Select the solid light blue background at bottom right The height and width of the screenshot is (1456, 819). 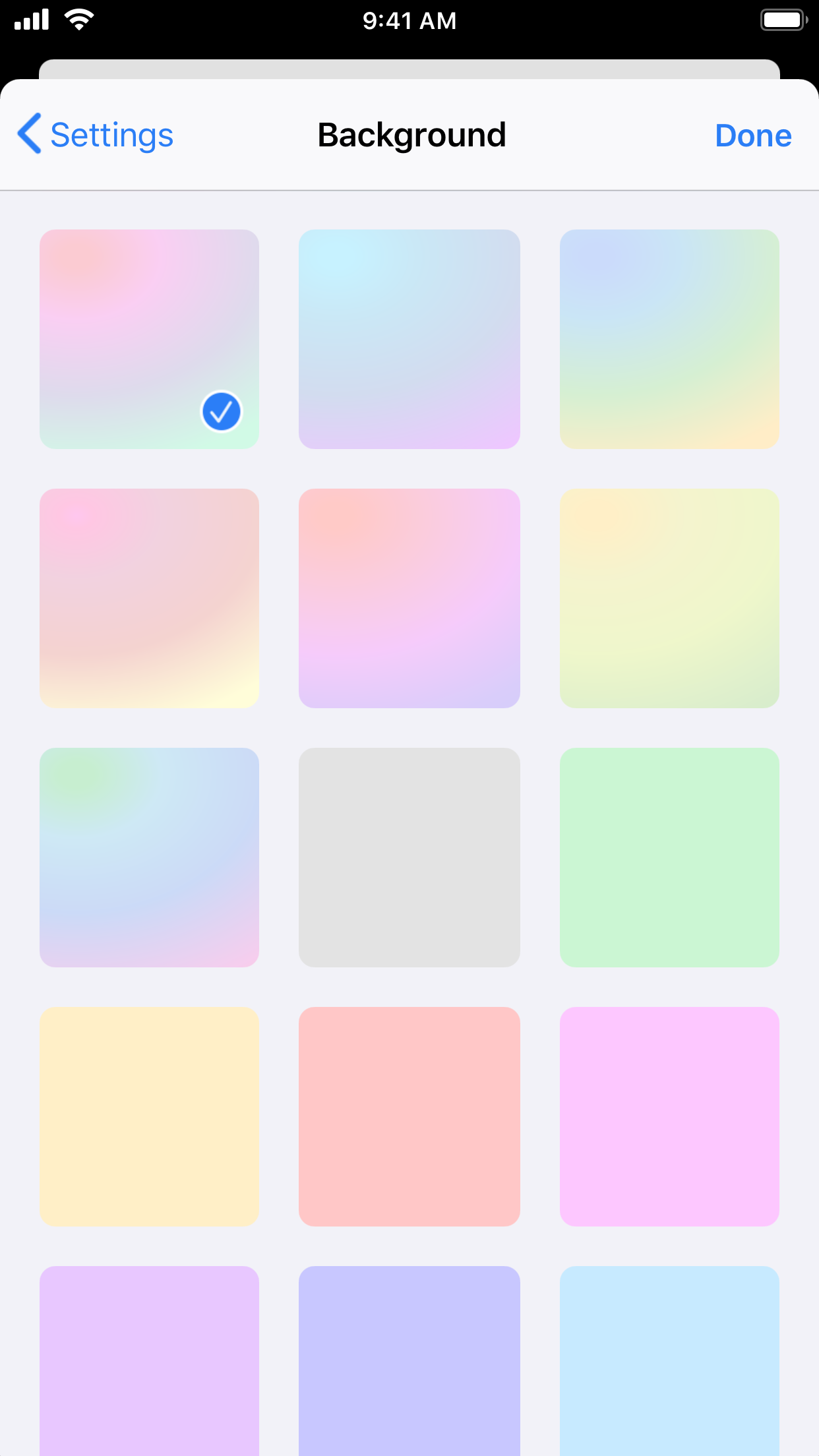tap(670, 1372)
